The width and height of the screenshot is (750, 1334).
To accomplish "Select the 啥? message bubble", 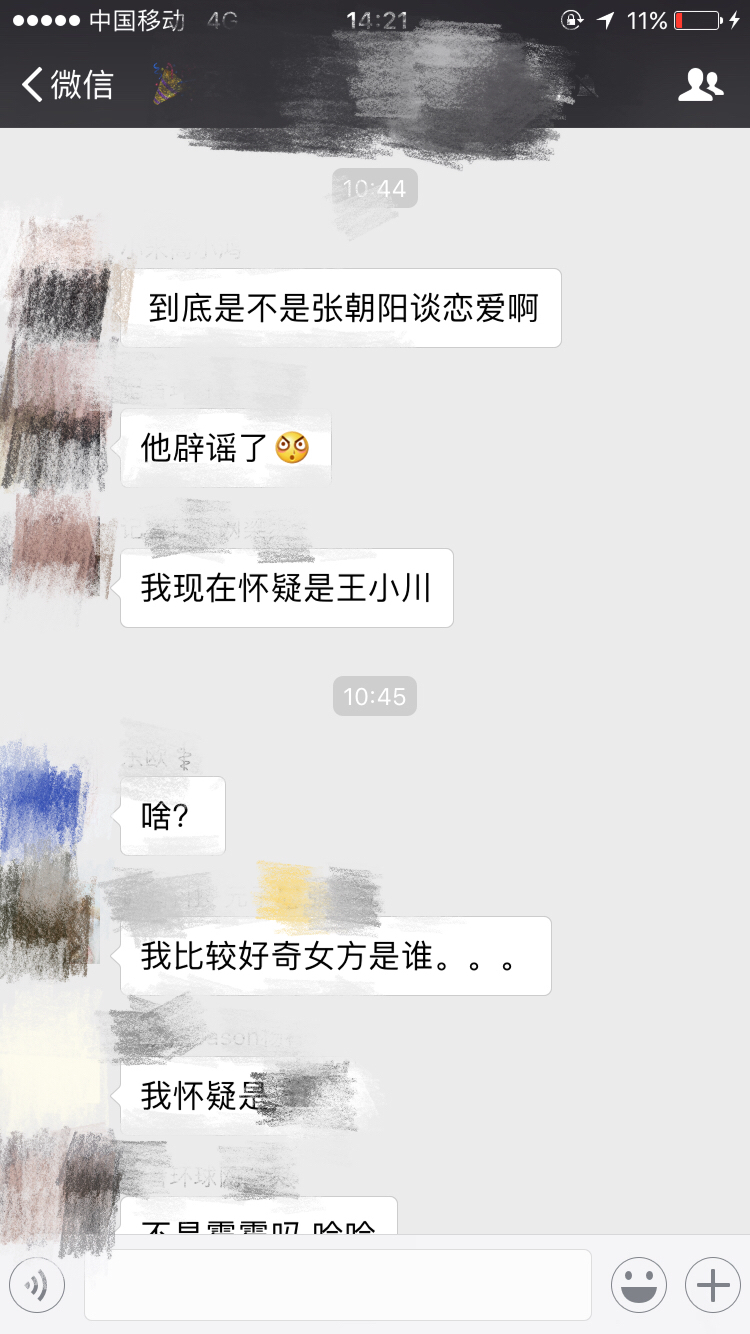I will (172, 815).
